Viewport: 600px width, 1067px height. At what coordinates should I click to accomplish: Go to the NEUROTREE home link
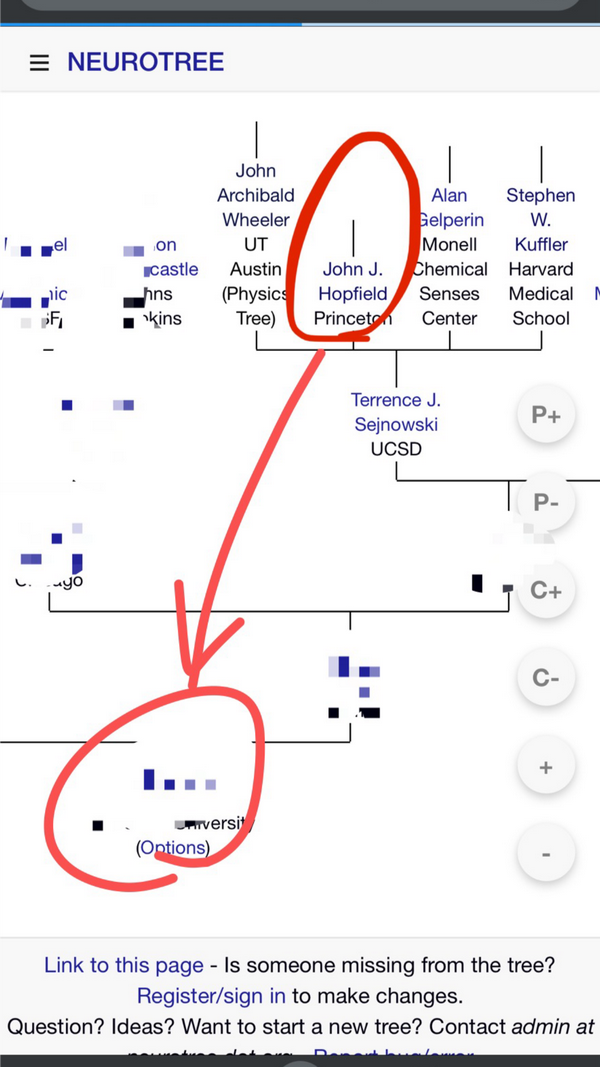(x=145, y=62)
